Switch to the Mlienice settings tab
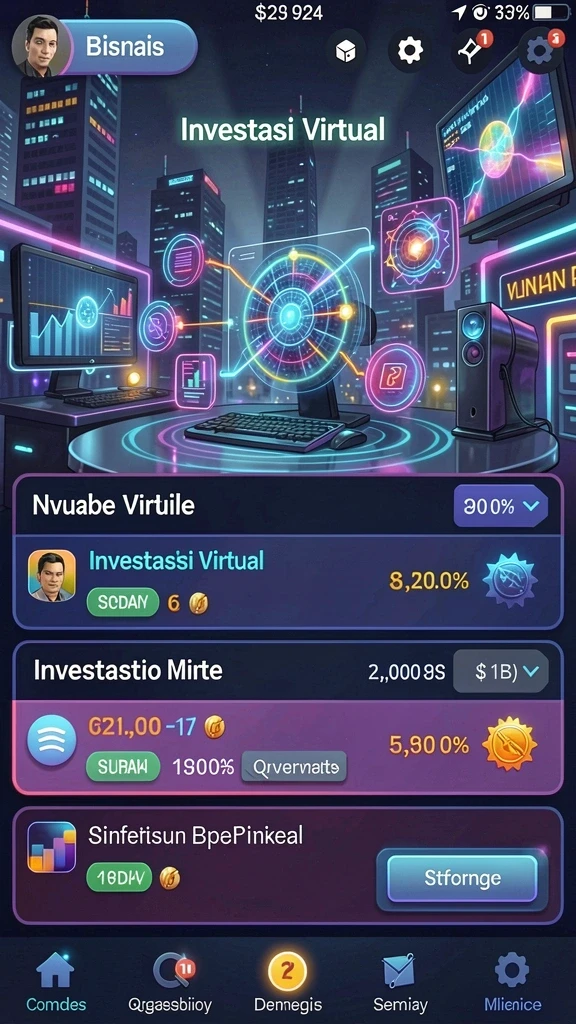This screenshot has height=1024, width=576. tap(512, 981)
